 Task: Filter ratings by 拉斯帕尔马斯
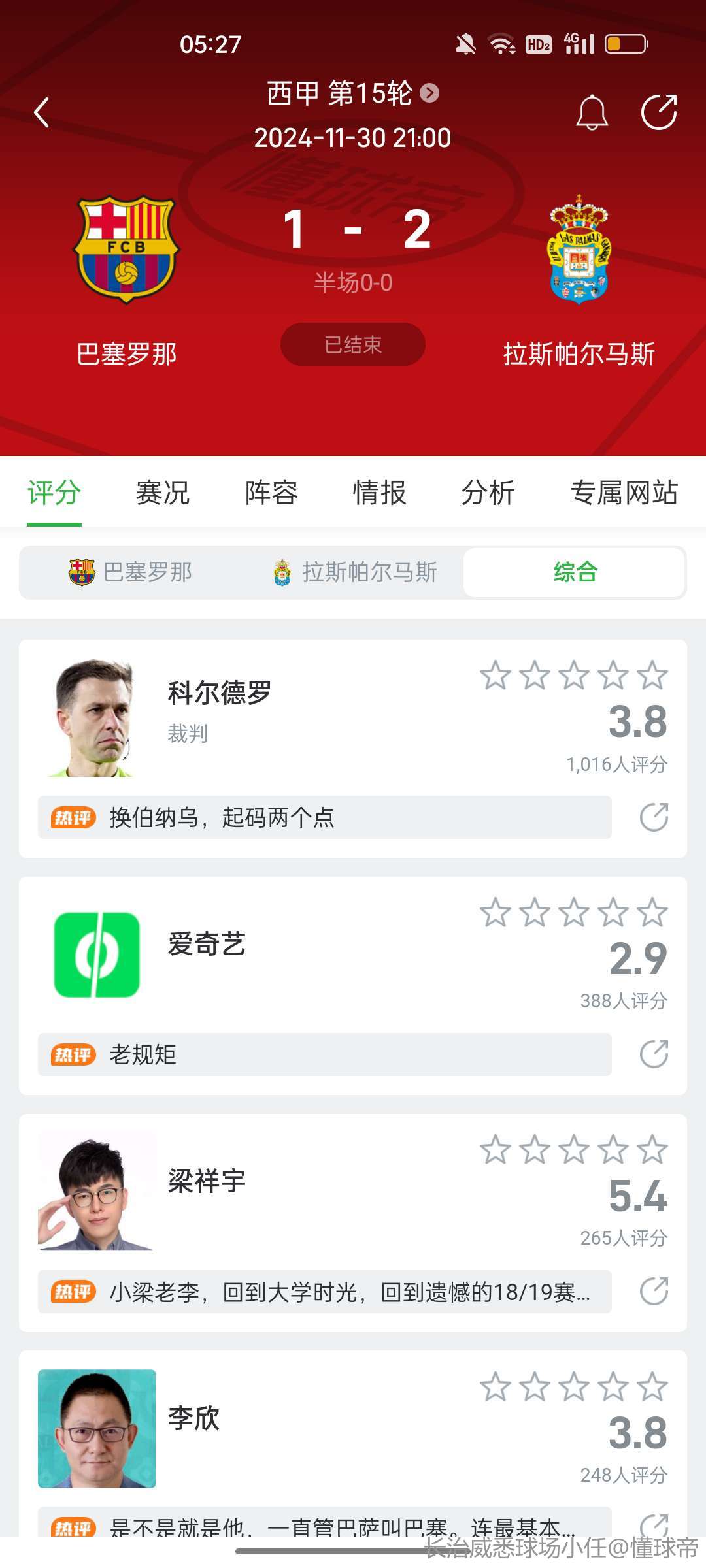(x=356, y=572)
